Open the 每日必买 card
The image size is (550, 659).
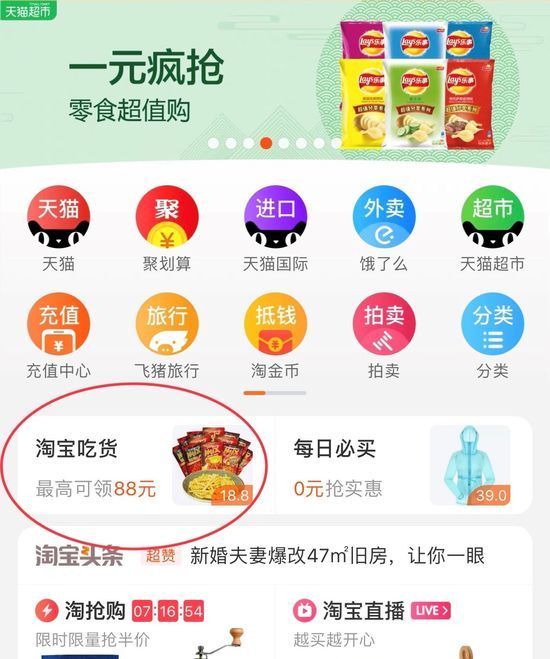coord(403,465)
